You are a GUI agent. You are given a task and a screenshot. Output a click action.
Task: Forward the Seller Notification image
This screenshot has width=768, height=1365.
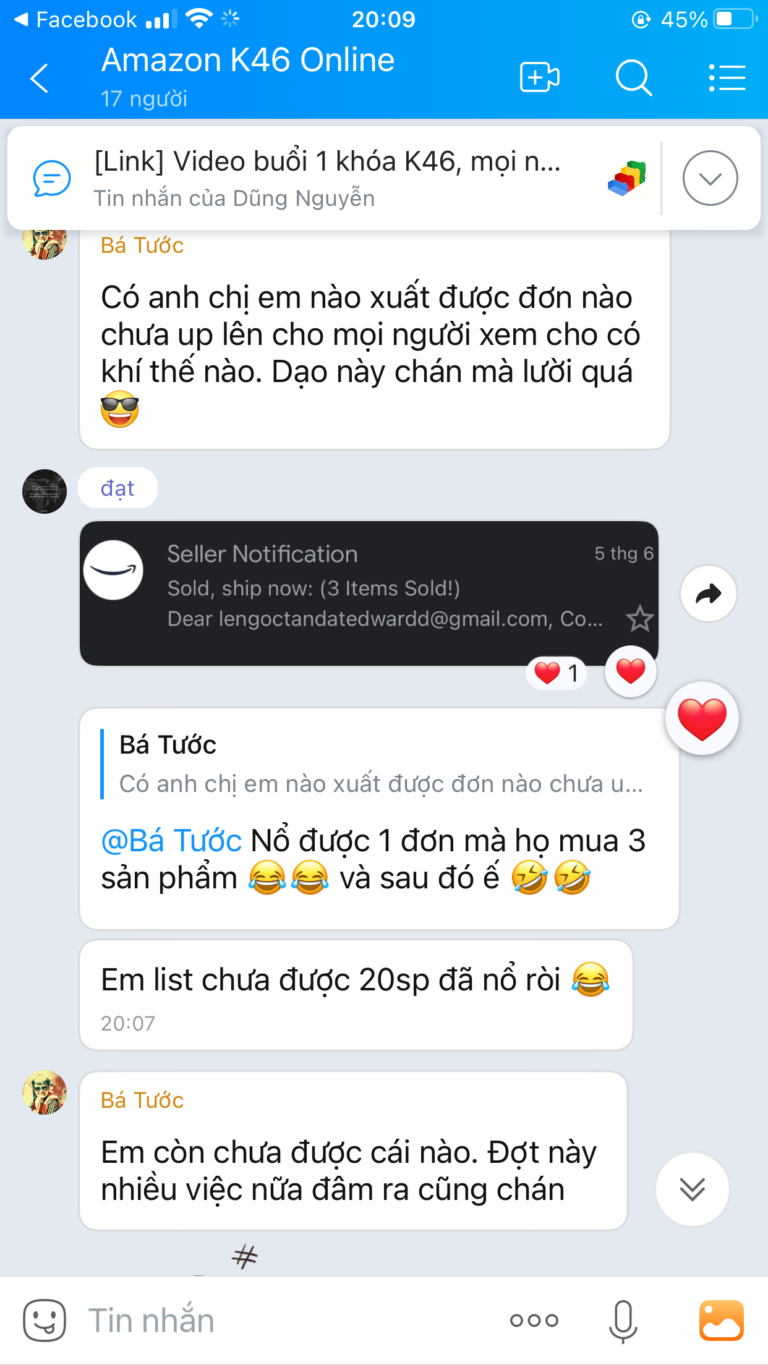pos(708,594)
